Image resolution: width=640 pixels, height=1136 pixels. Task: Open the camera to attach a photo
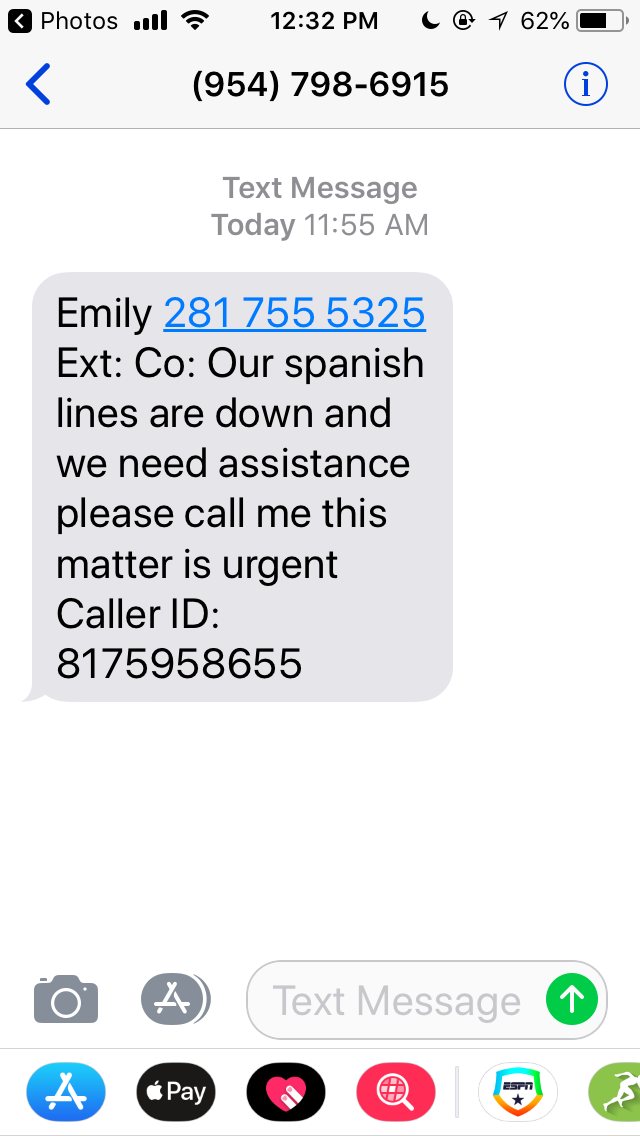66,999
